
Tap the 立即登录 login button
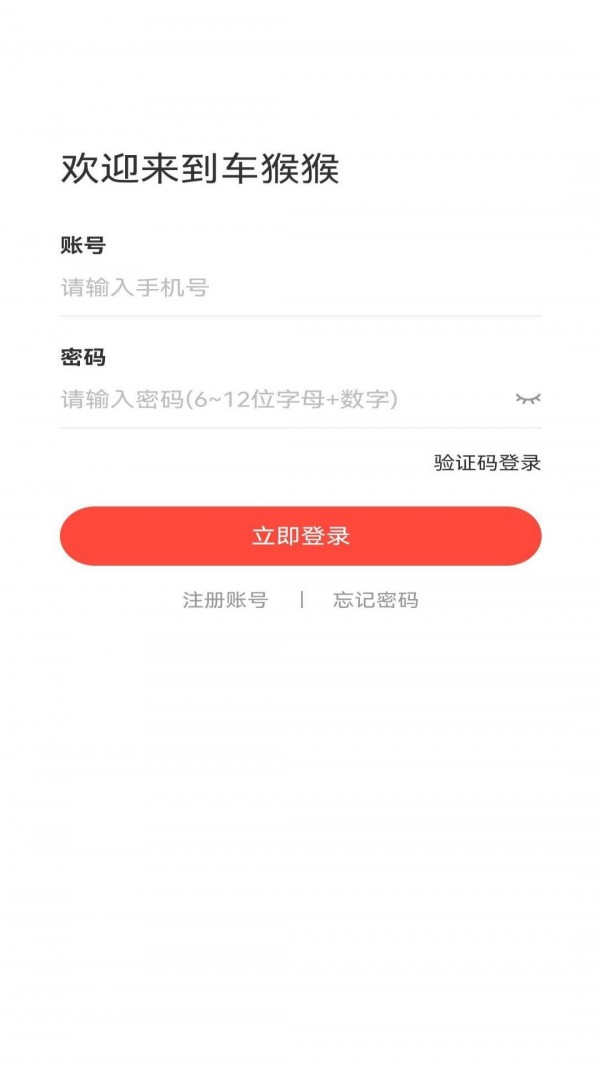click(300, 536)
